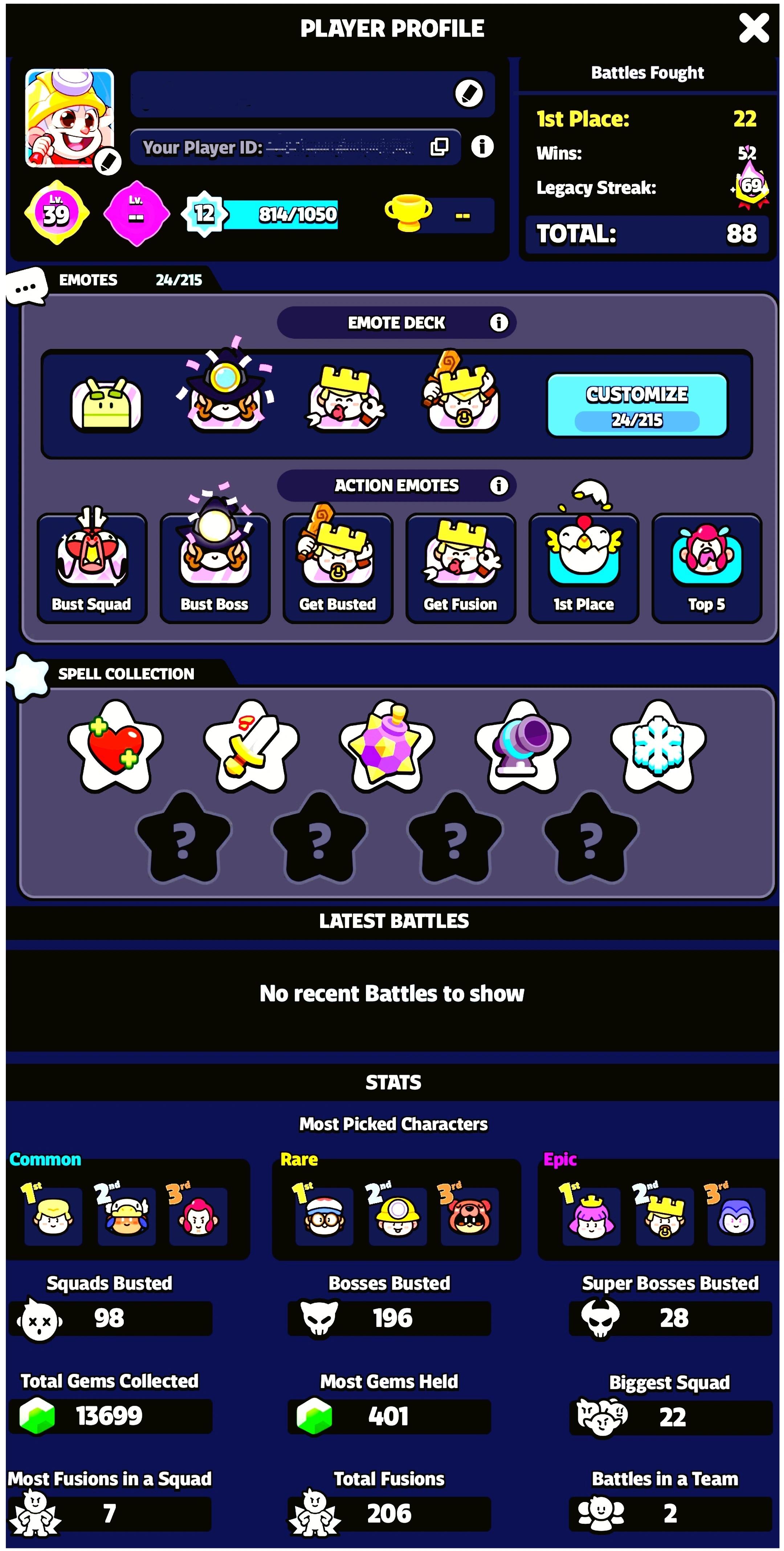The width and height of the screenshot is (784, 1551).
Task: Open the sword spell
Action: coord(250,746)
